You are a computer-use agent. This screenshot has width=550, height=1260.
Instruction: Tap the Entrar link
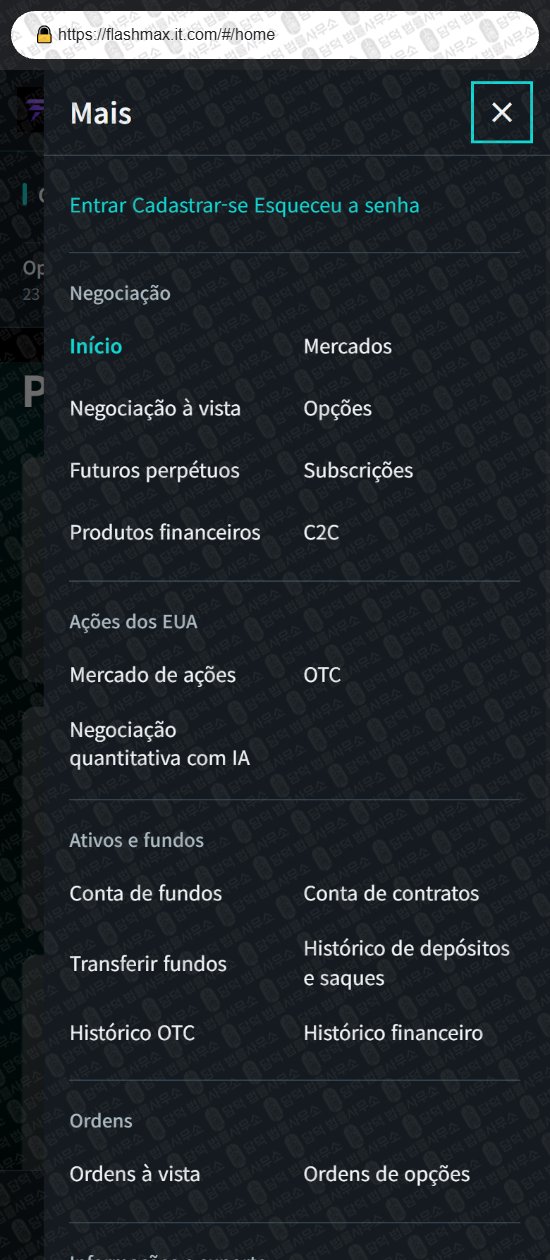click(x=98, y=206)
